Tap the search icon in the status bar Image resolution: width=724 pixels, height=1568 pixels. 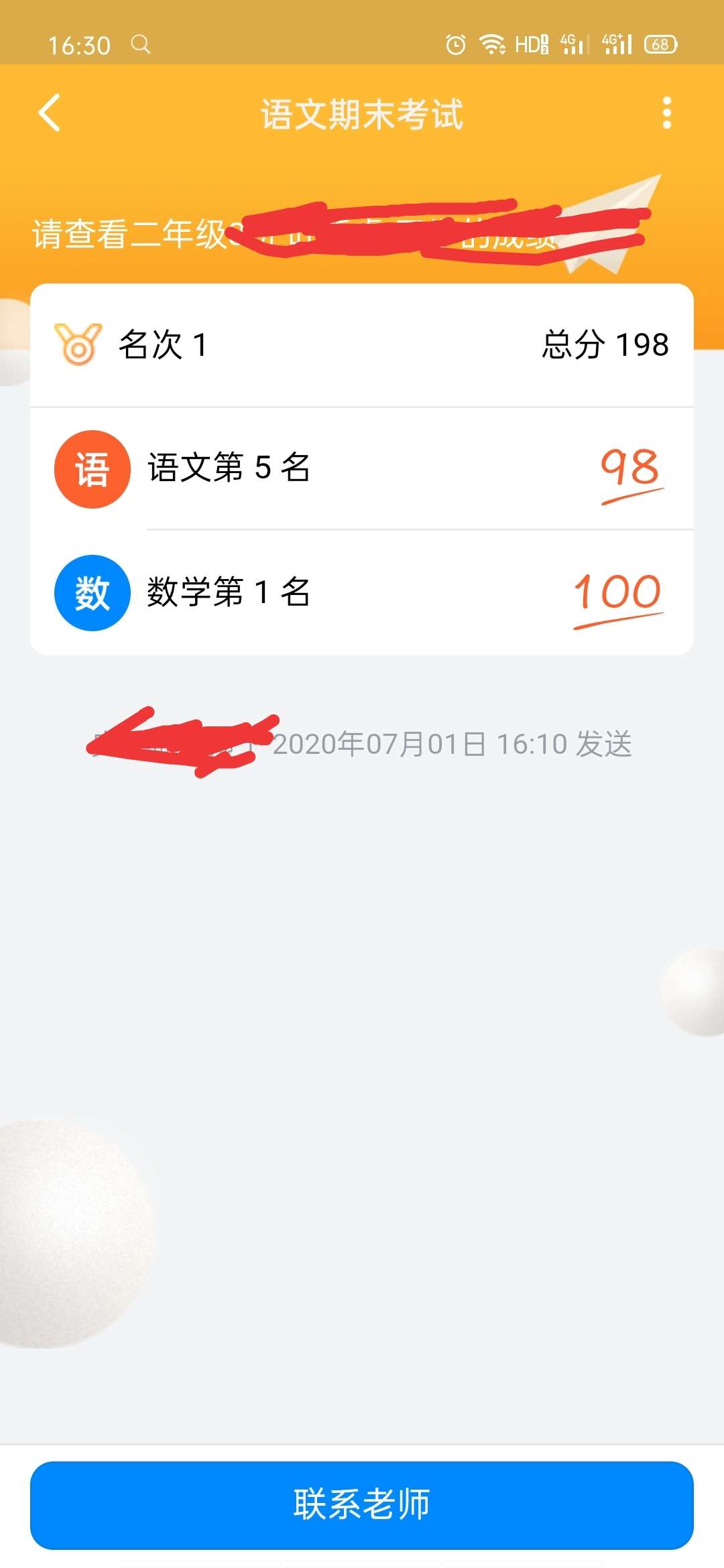[140, 45]
